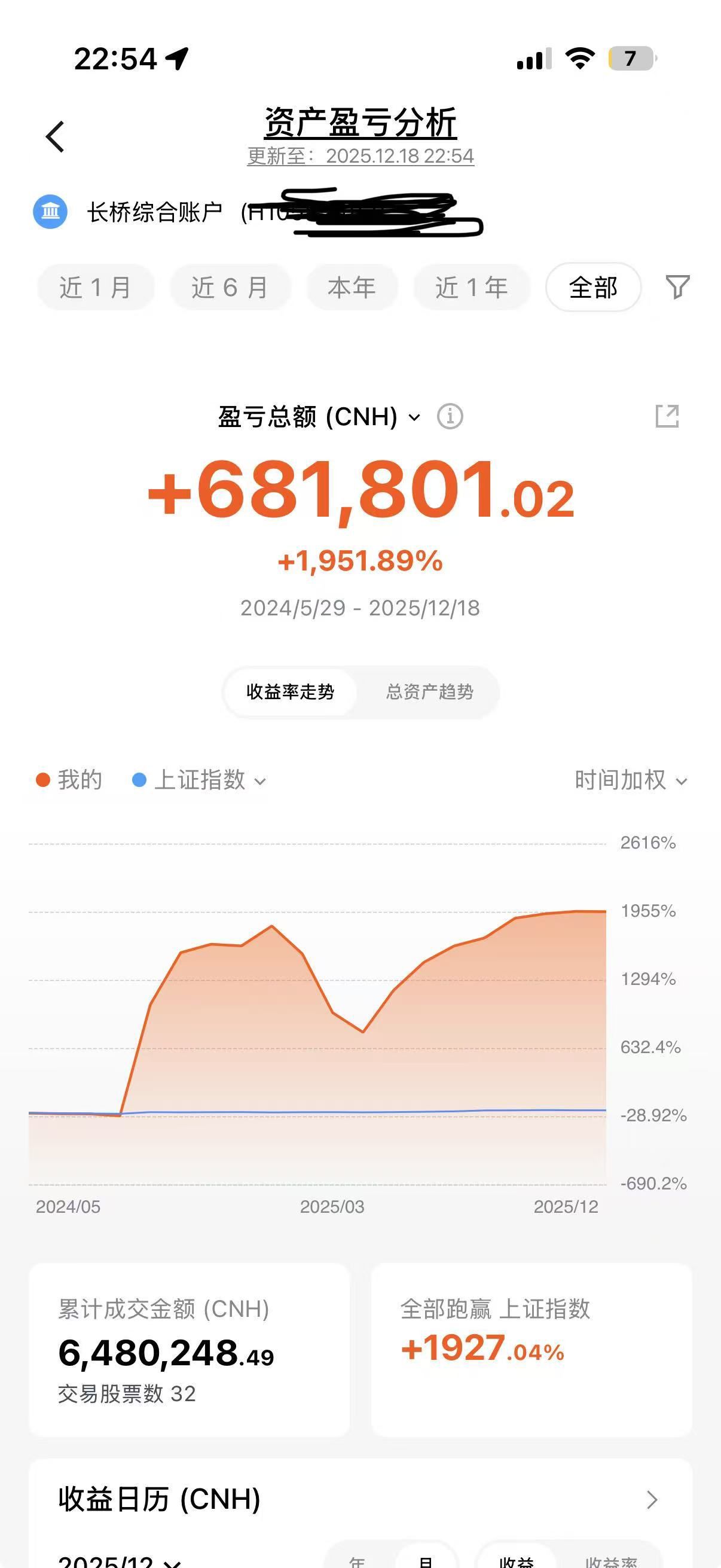Open the filter funnel icon
The image size is (721, 1568).
[677, 286]
